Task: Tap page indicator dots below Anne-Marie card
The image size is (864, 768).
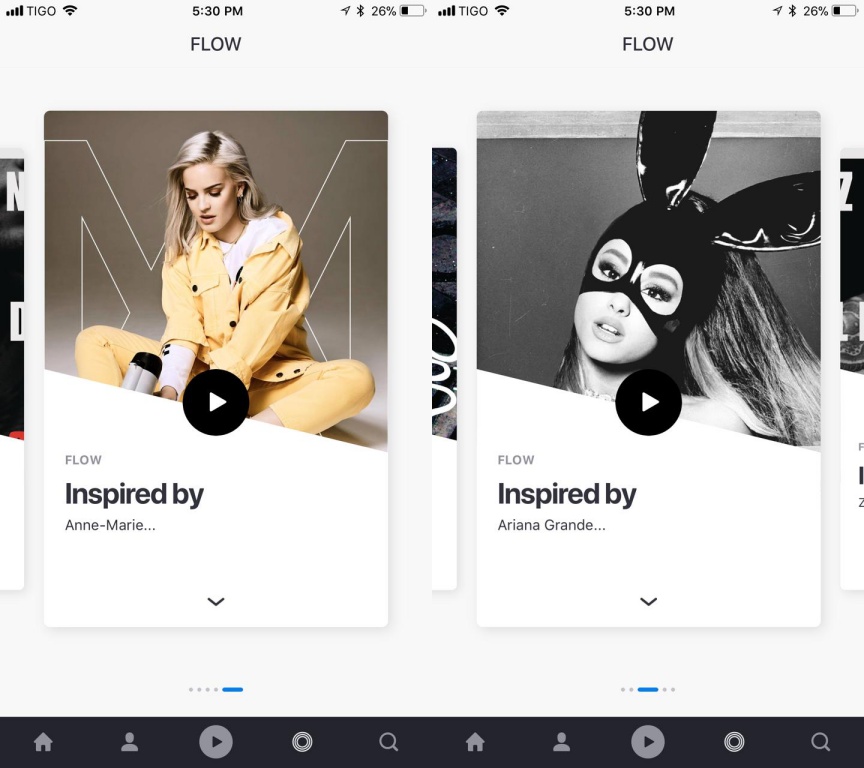Action: coord(216,689)
